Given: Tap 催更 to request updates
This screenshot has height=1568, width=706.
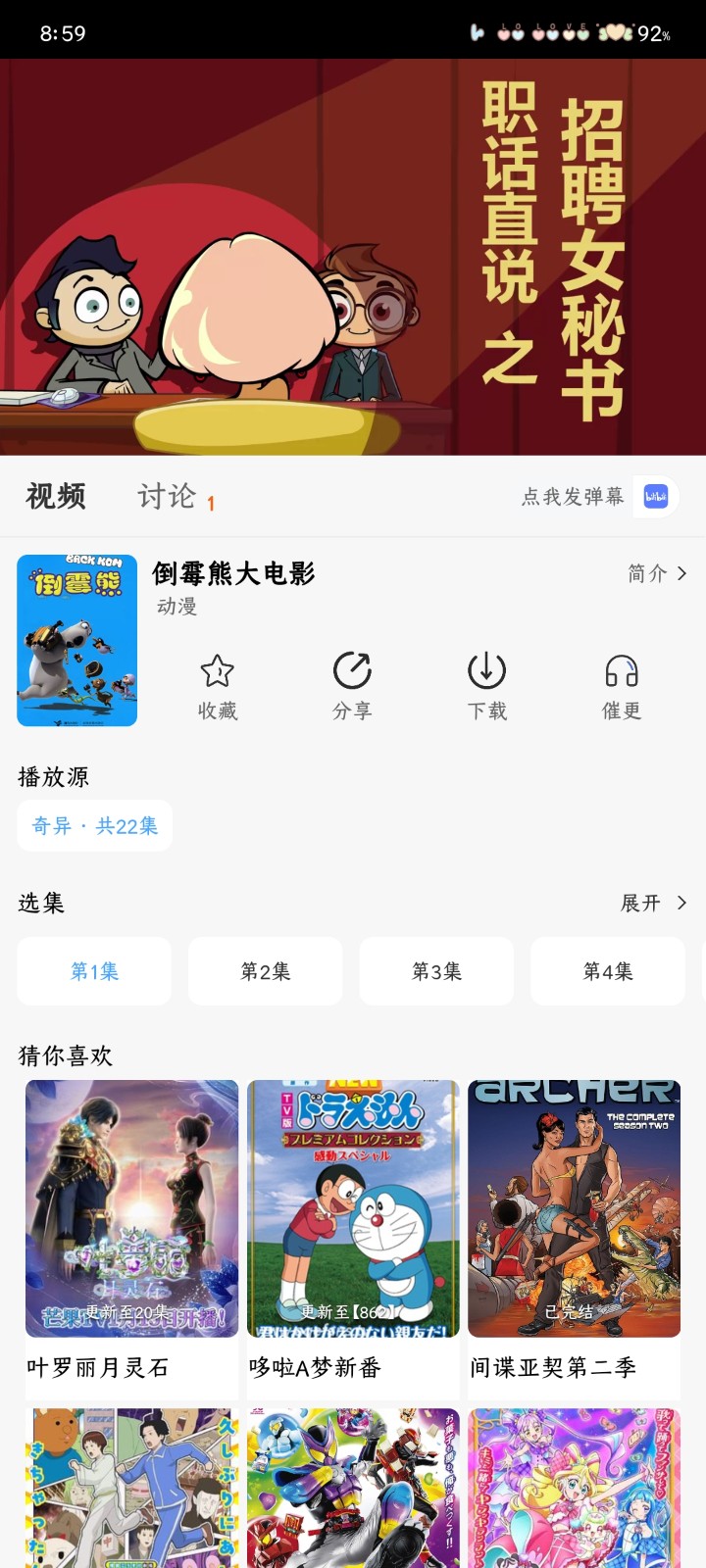Looking at the screenshot, I should 622,687.
